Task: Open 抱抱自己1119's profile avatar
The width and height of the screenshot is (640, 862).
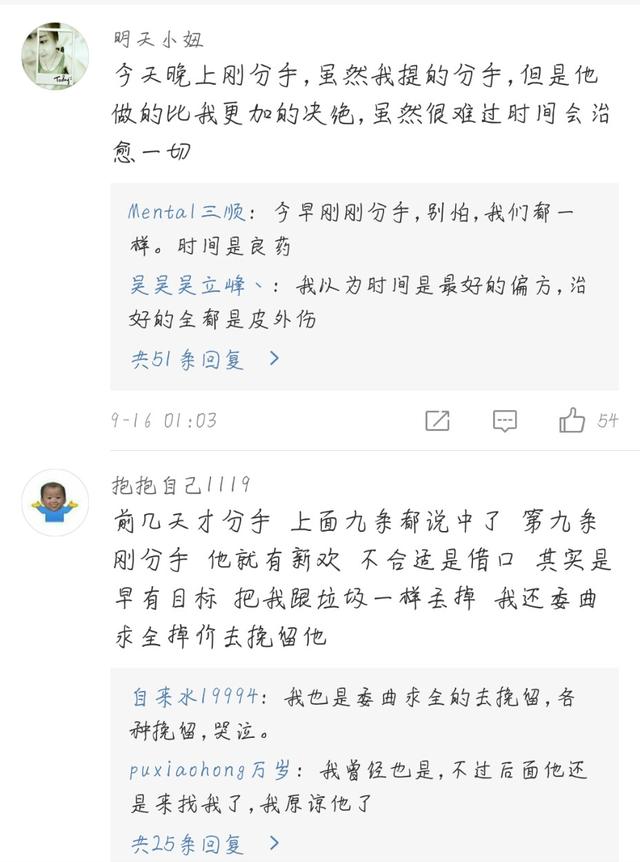Action: (55, 502)
